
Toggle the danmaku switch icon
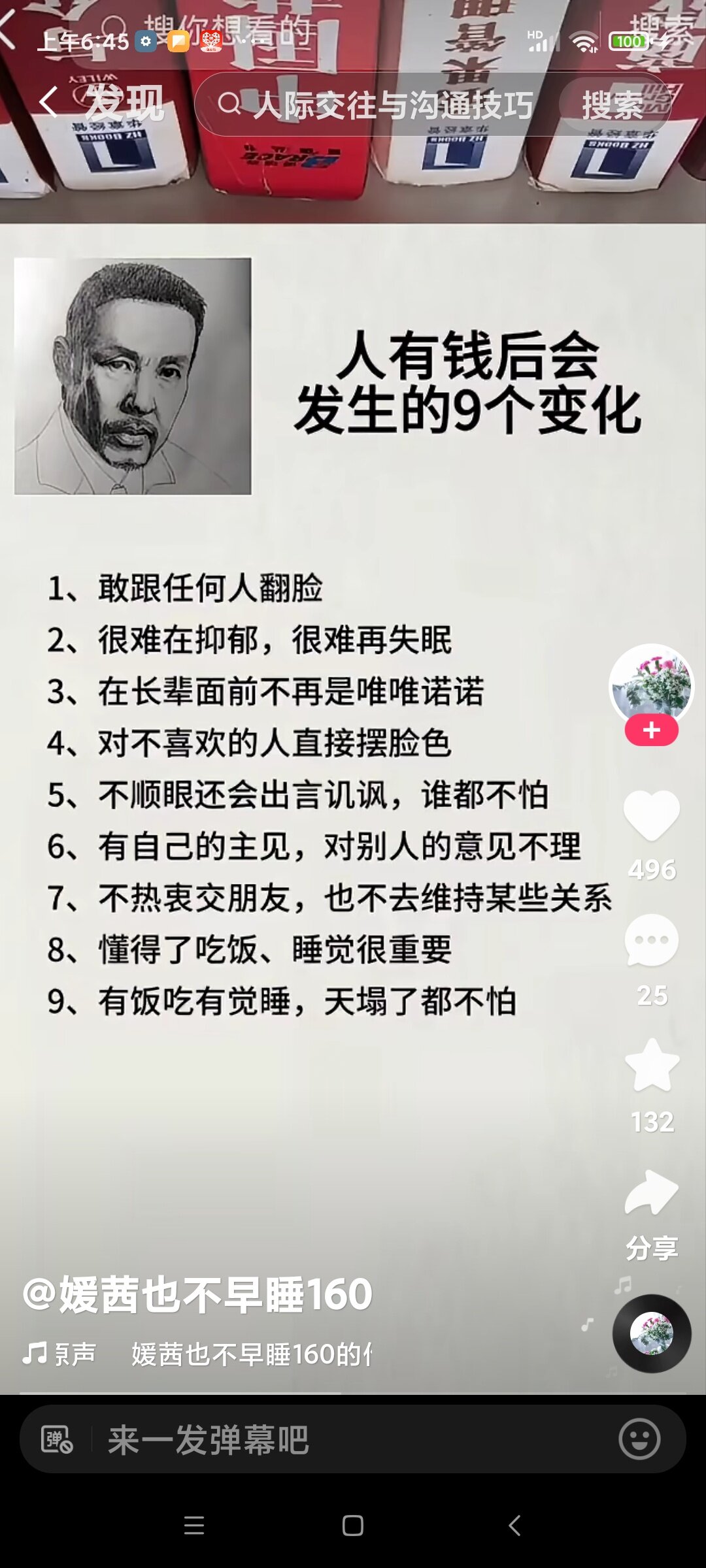pos(57,1439)
